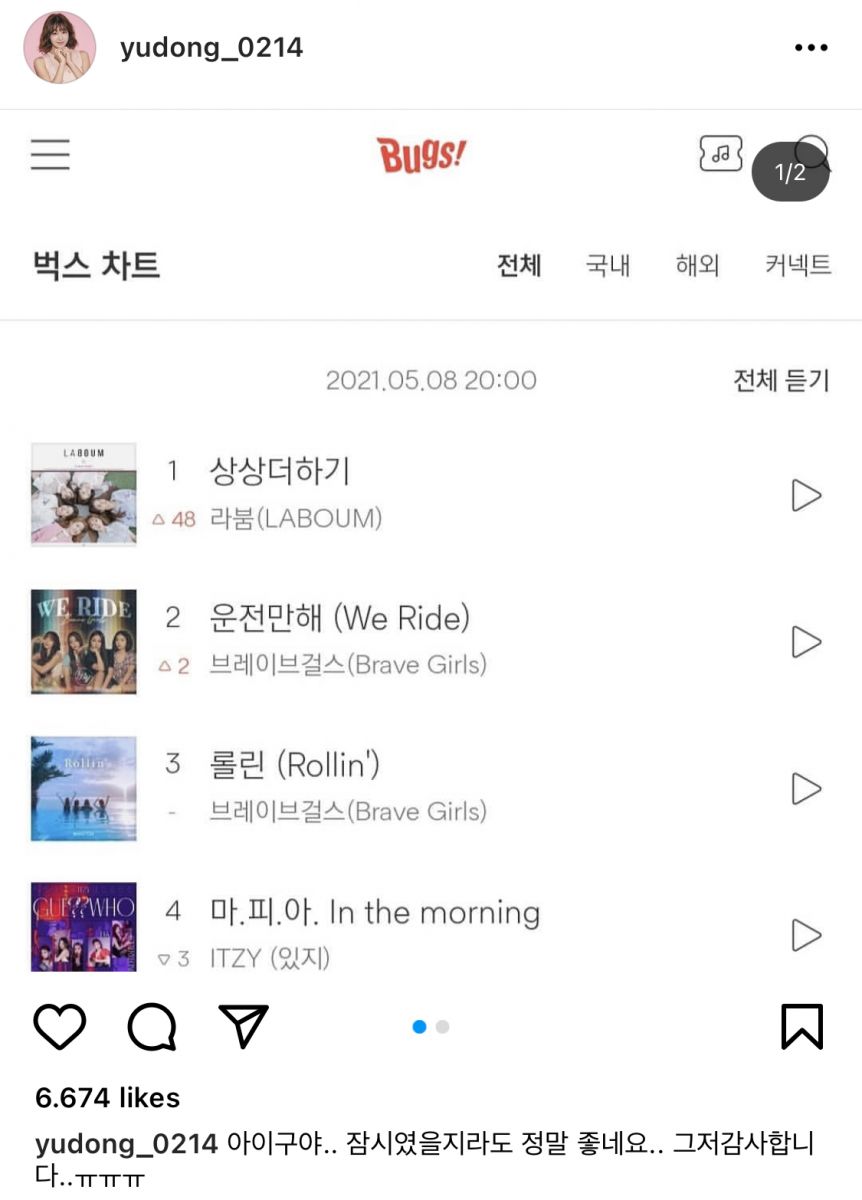Open the yudong_0214 username at the top of the post
The width and height of the screenshot is (862, 1200).
(211, 48)
